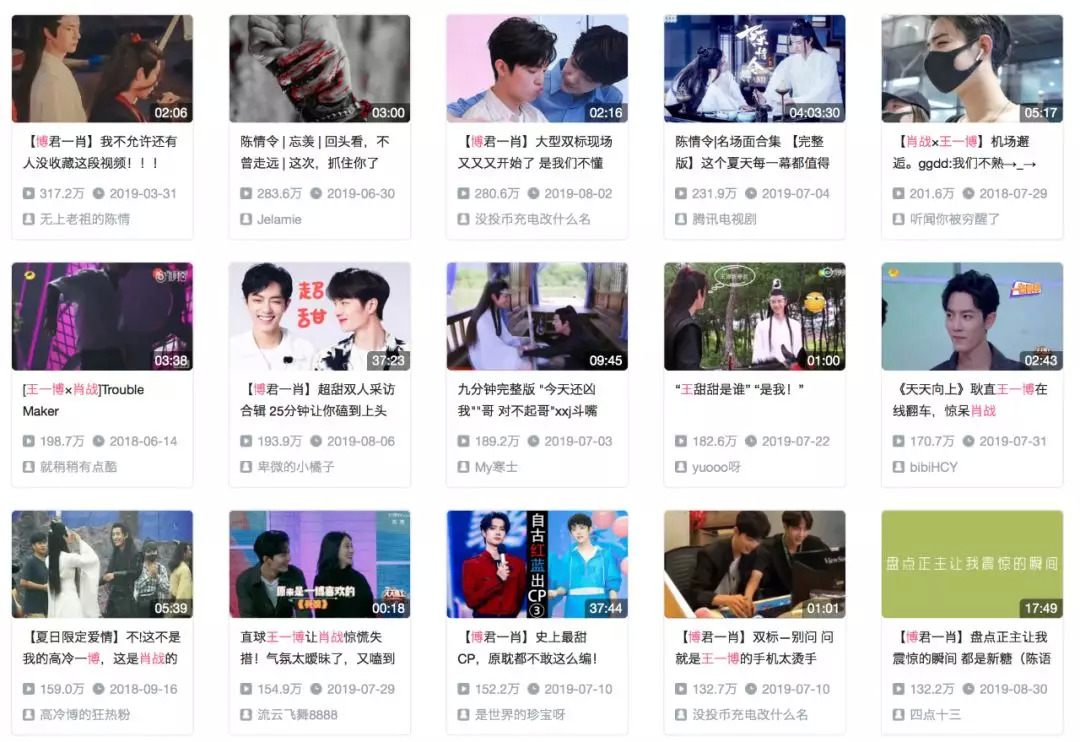
Task: Open 九分钟完整版 video by My寒士
Action: (537, 317)
